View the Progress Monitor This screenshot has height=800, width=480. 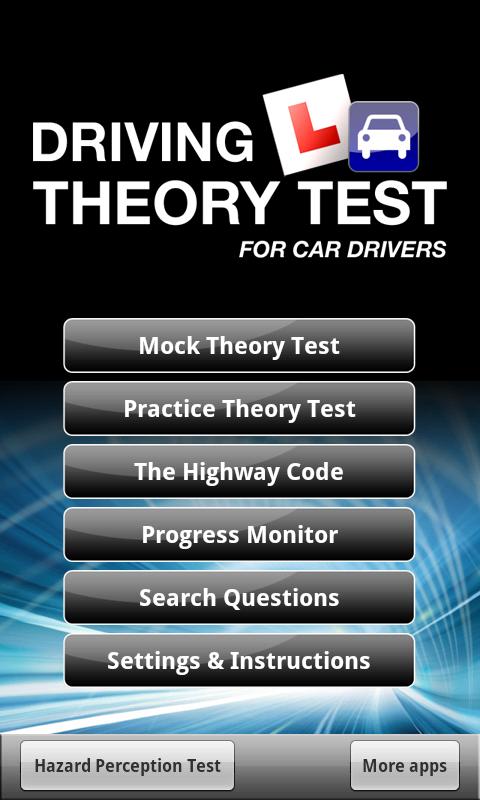pyautogui.click(x=239, y=534)
